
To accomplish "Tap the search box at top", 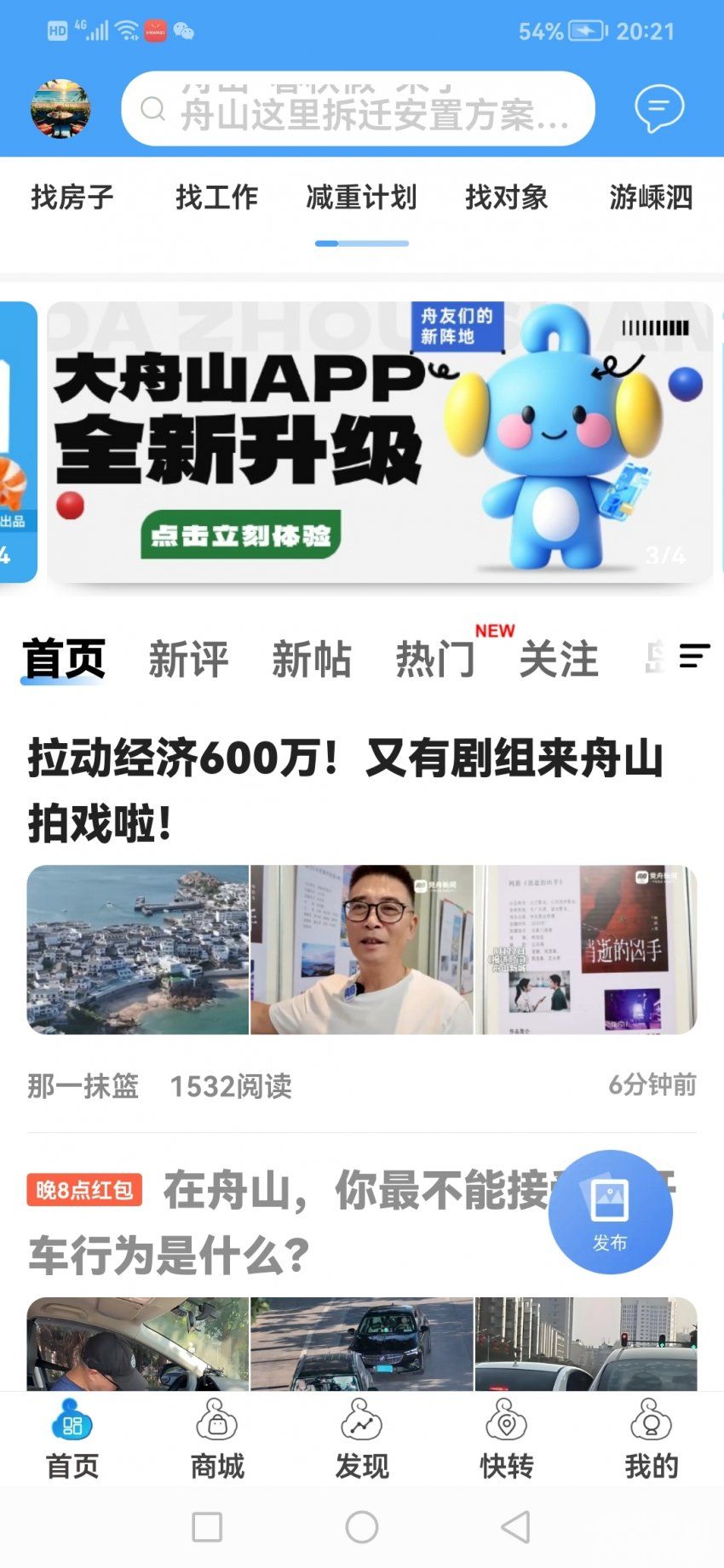I will (358, 109).
